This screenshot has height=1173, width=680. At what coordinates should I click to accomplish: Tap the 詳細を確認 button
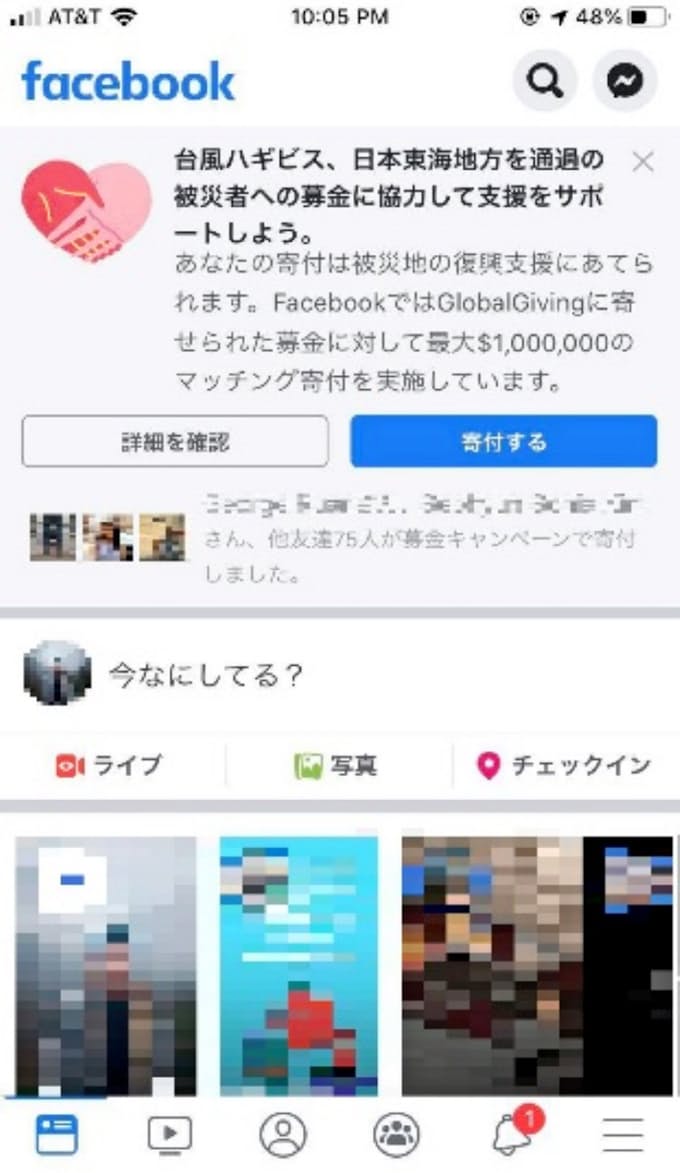(x=175, y=442)
